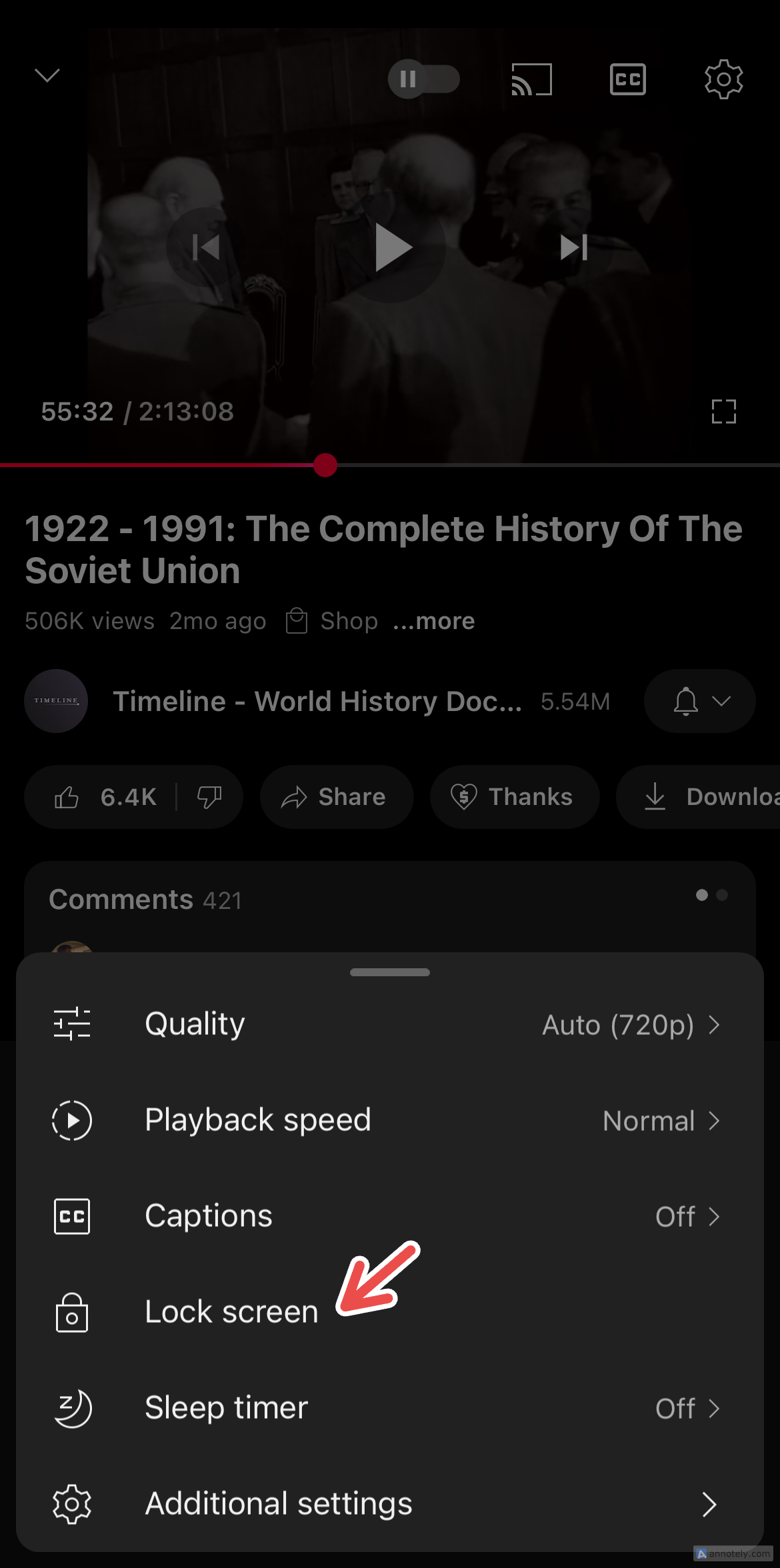Open the Sleep timer option

389,1408
